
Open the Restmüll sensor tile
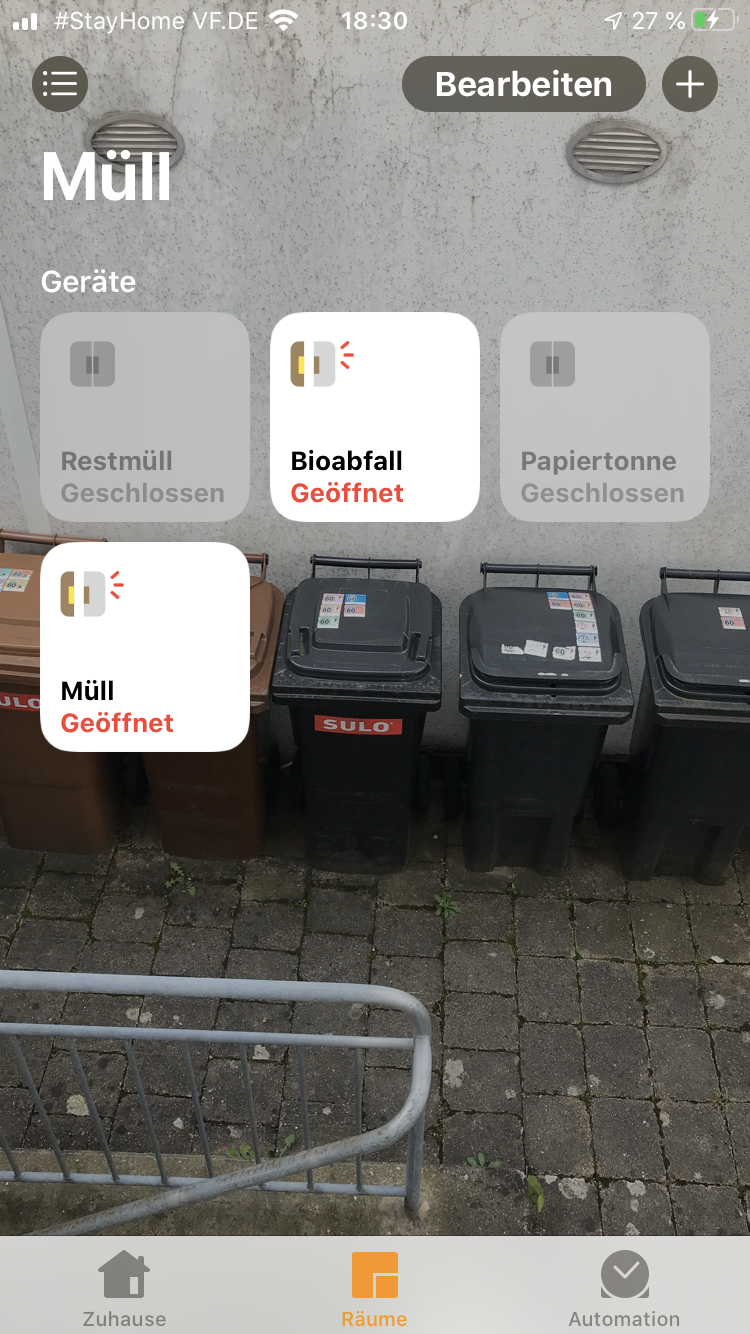[x=145, y=417]
